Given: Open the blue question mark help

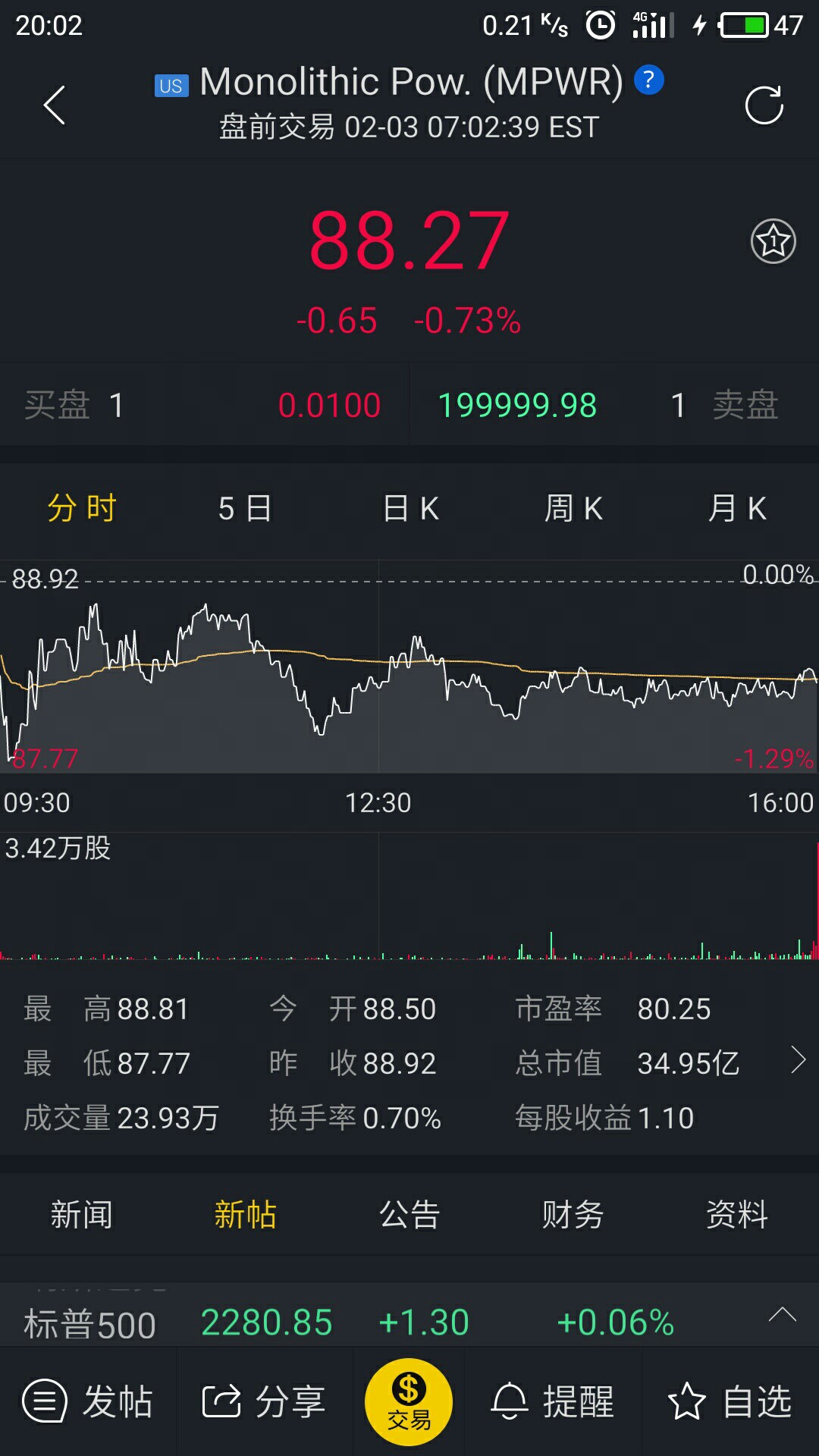Looking at the screenshot, I should click(648, 80).
